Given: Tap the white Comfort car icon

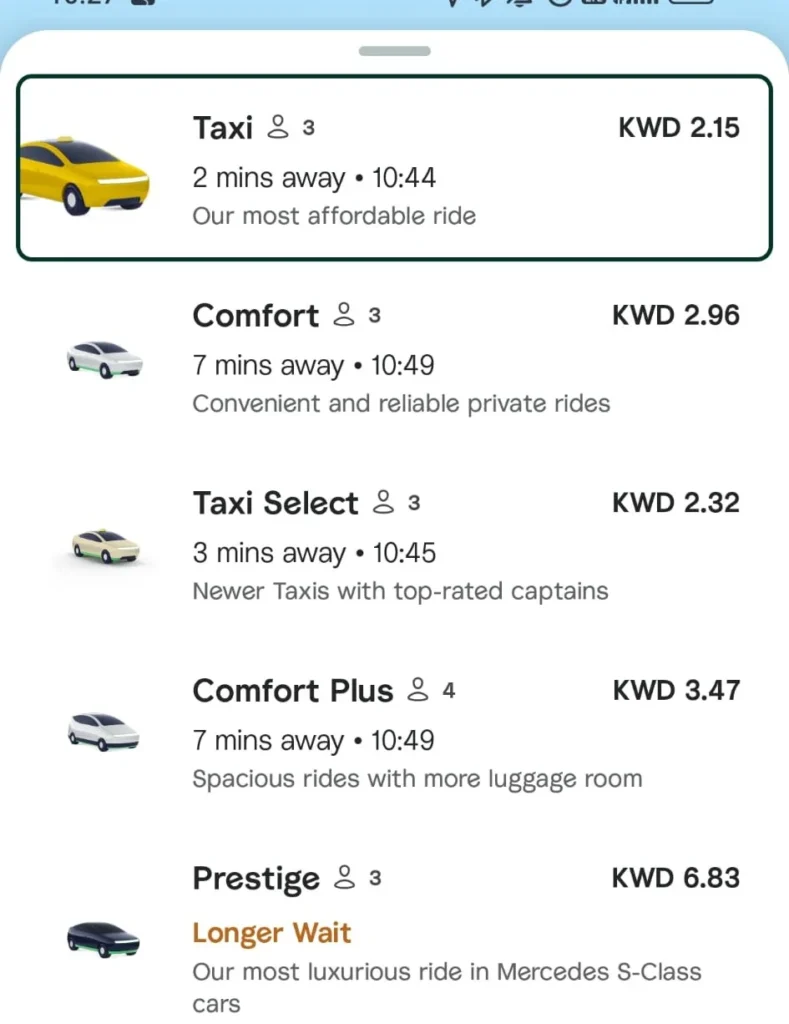Looking at the screenshot, I should pyautogui.click(x=102, y=358).
